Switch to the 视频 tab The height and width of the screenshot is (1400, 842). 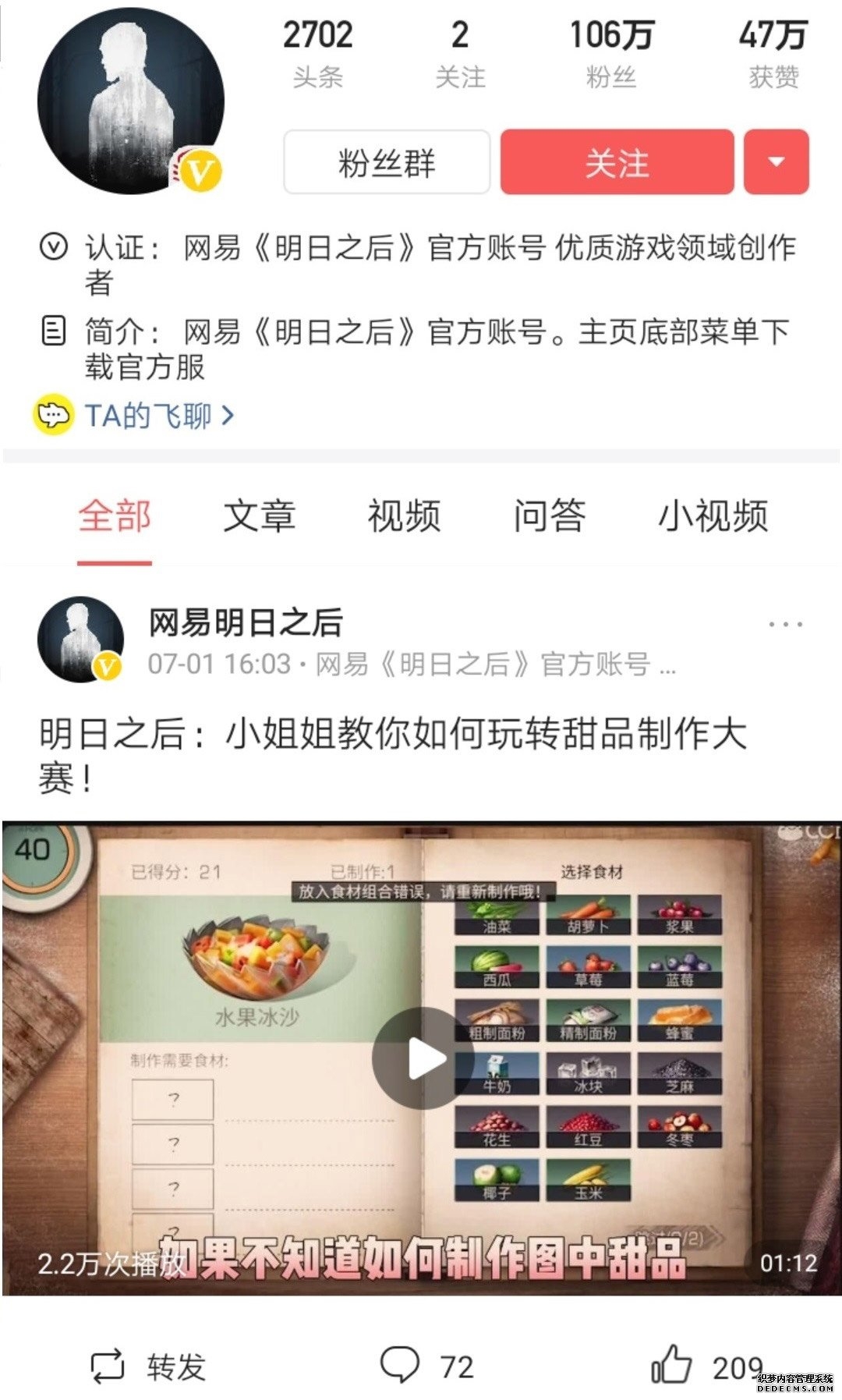(x=404, y=516)
